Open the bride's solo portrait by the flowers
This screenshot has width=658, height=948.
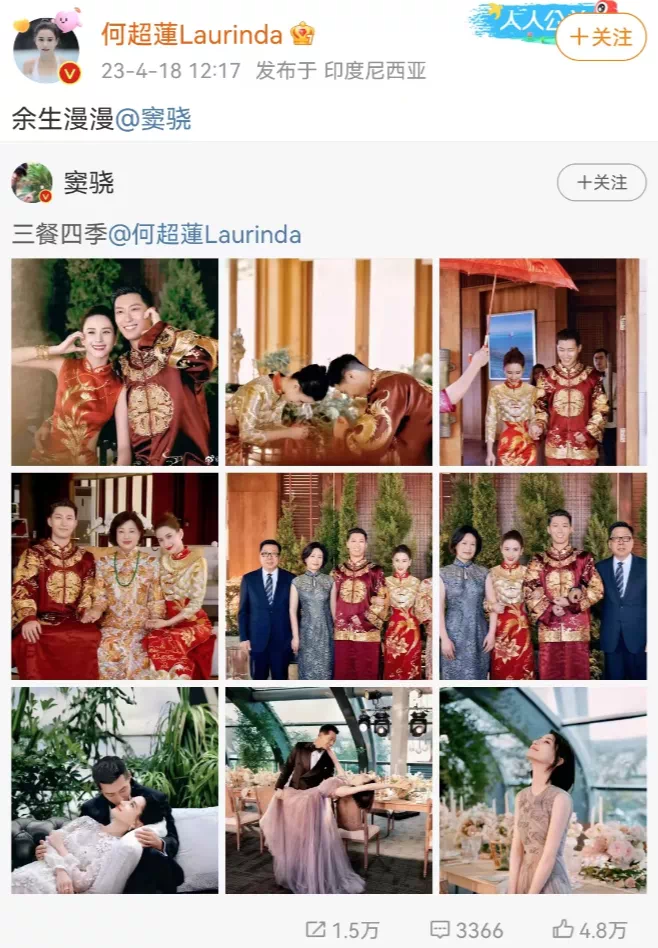click(542, 790)
